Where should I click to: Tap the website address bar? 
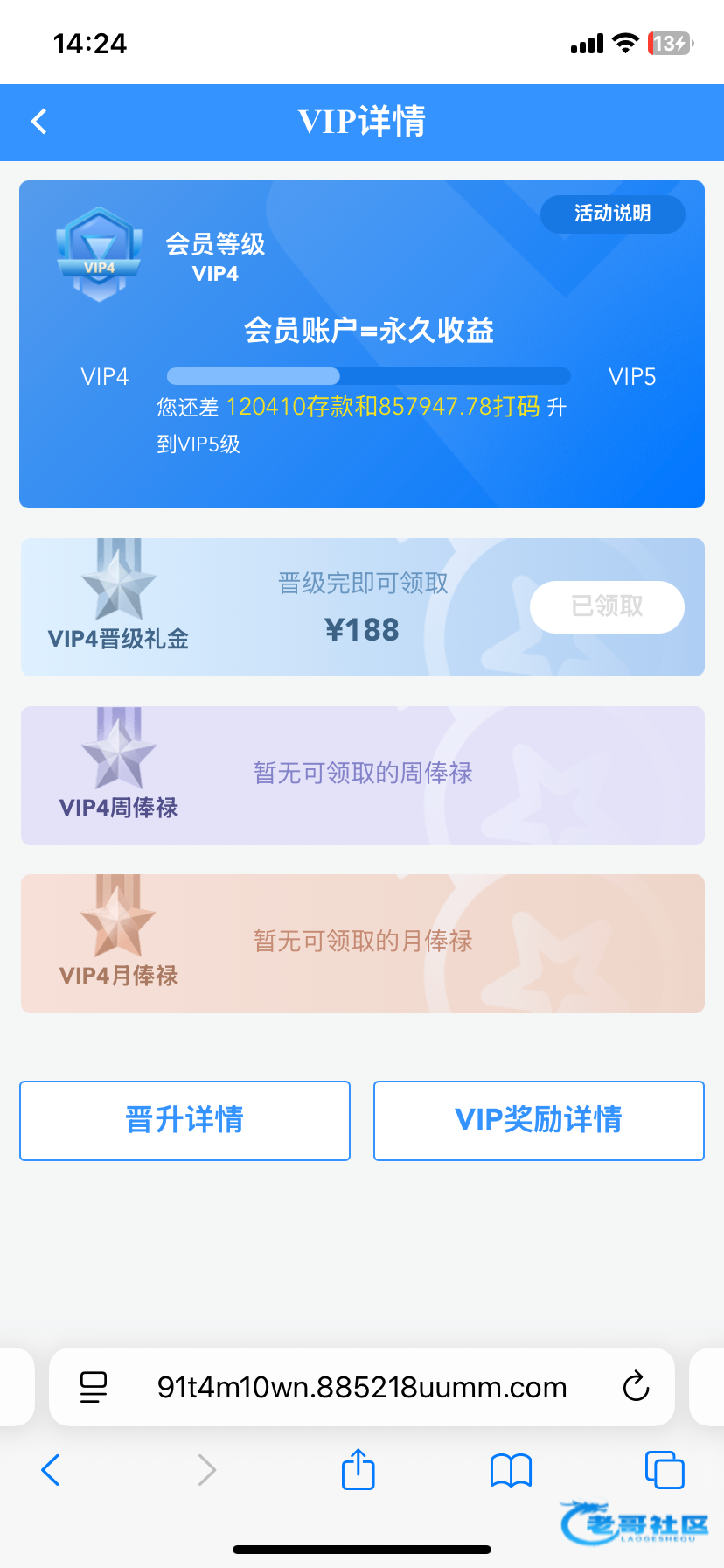(x=362, y=1387)
